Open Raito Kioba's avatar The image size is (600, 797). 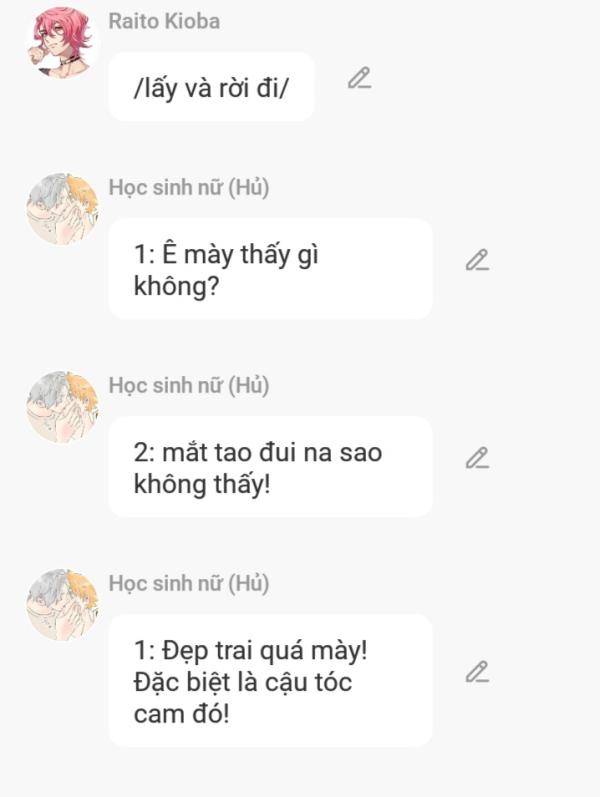(62, 42)
